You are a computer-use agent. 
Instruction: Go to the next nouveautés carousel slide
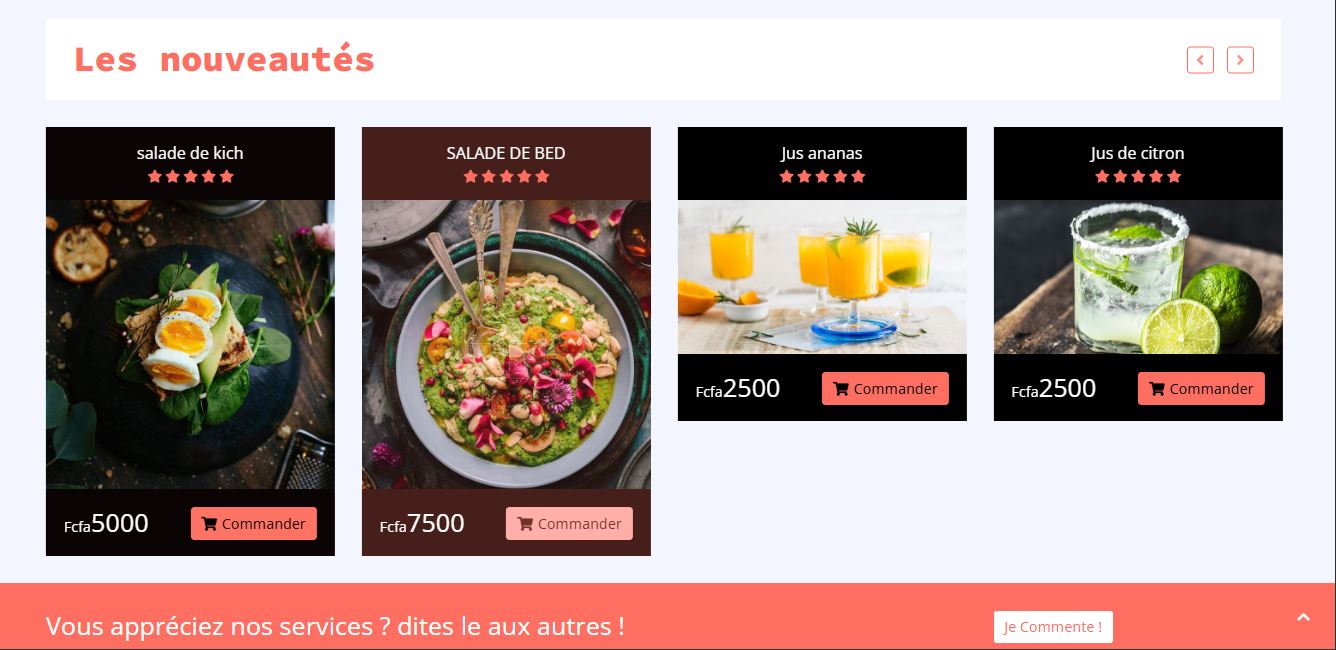[1240, 60]
